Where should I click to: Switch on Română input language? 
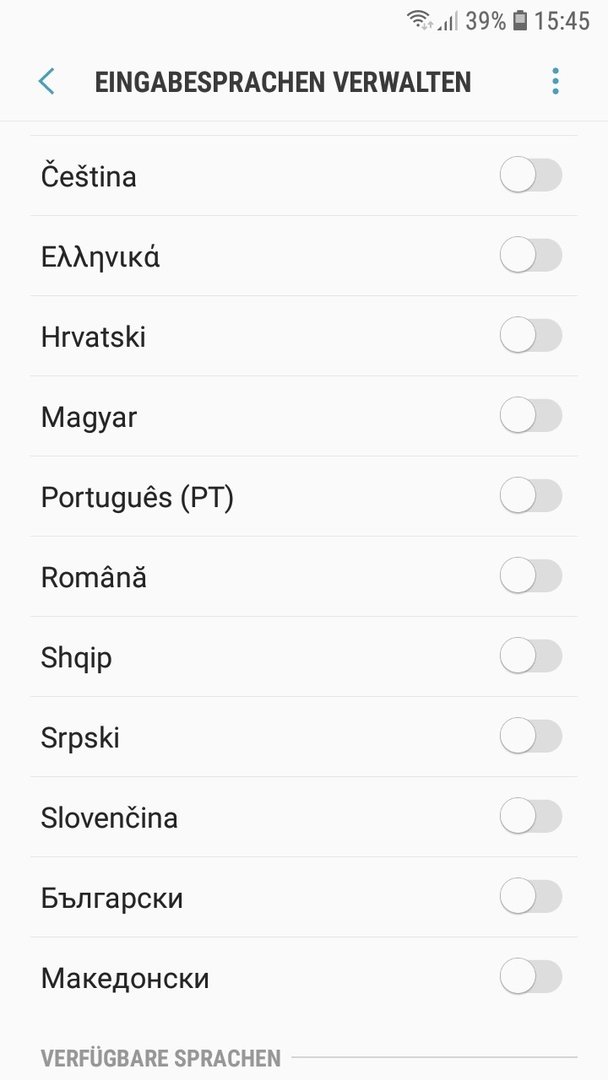(531, 576)
